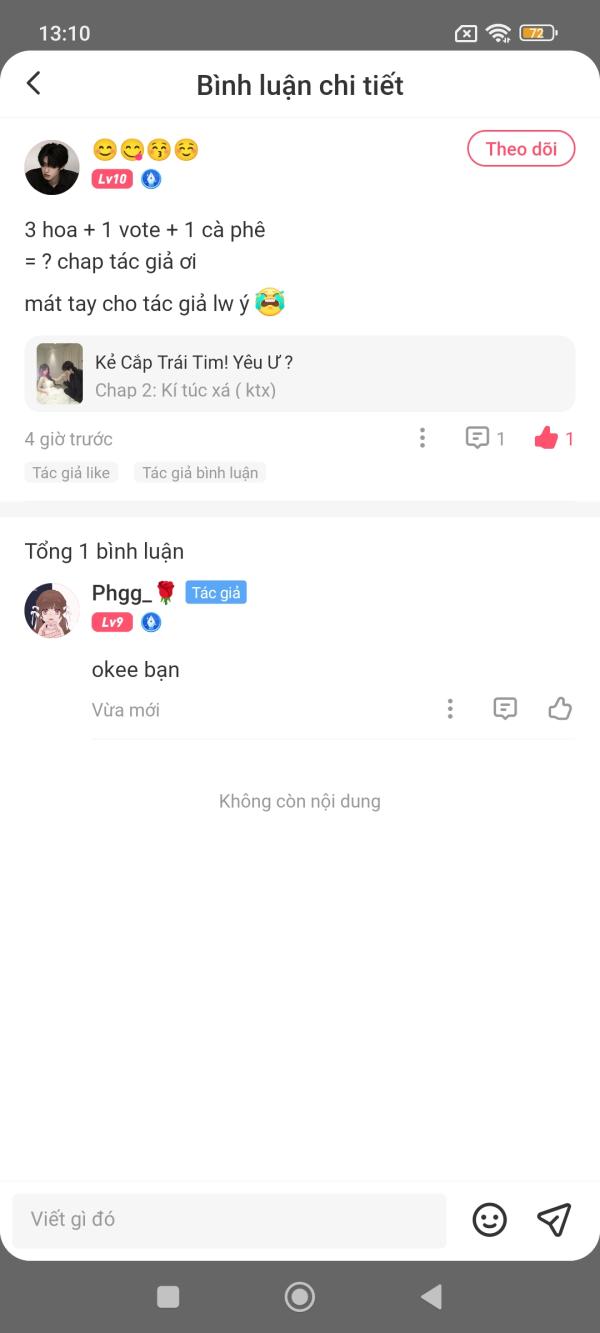600x1333 pixels.
Task: Open Phgg_ author profile avatar
Action: 52,610
